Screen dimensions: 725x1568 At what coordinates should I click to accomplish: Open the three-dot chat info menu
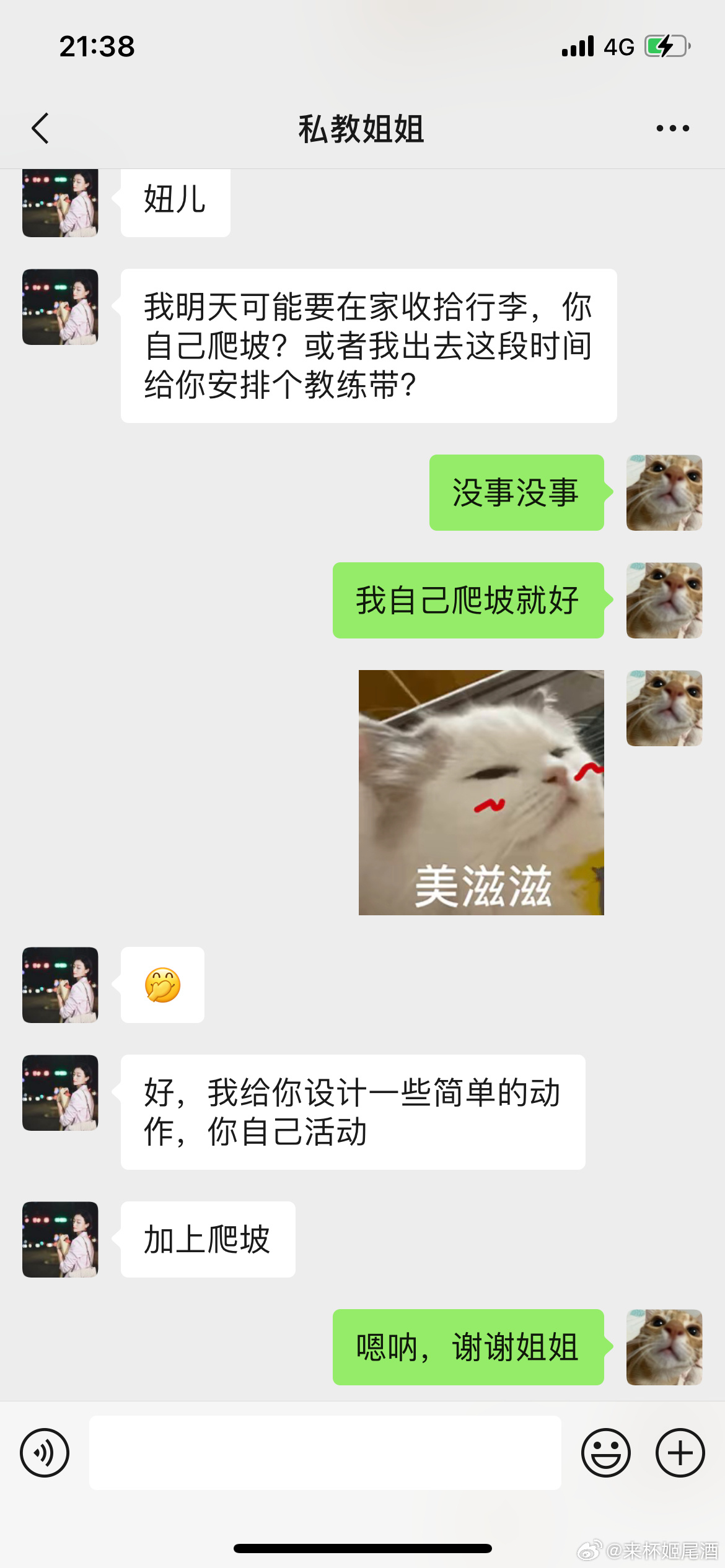click(x=672, y=129)
